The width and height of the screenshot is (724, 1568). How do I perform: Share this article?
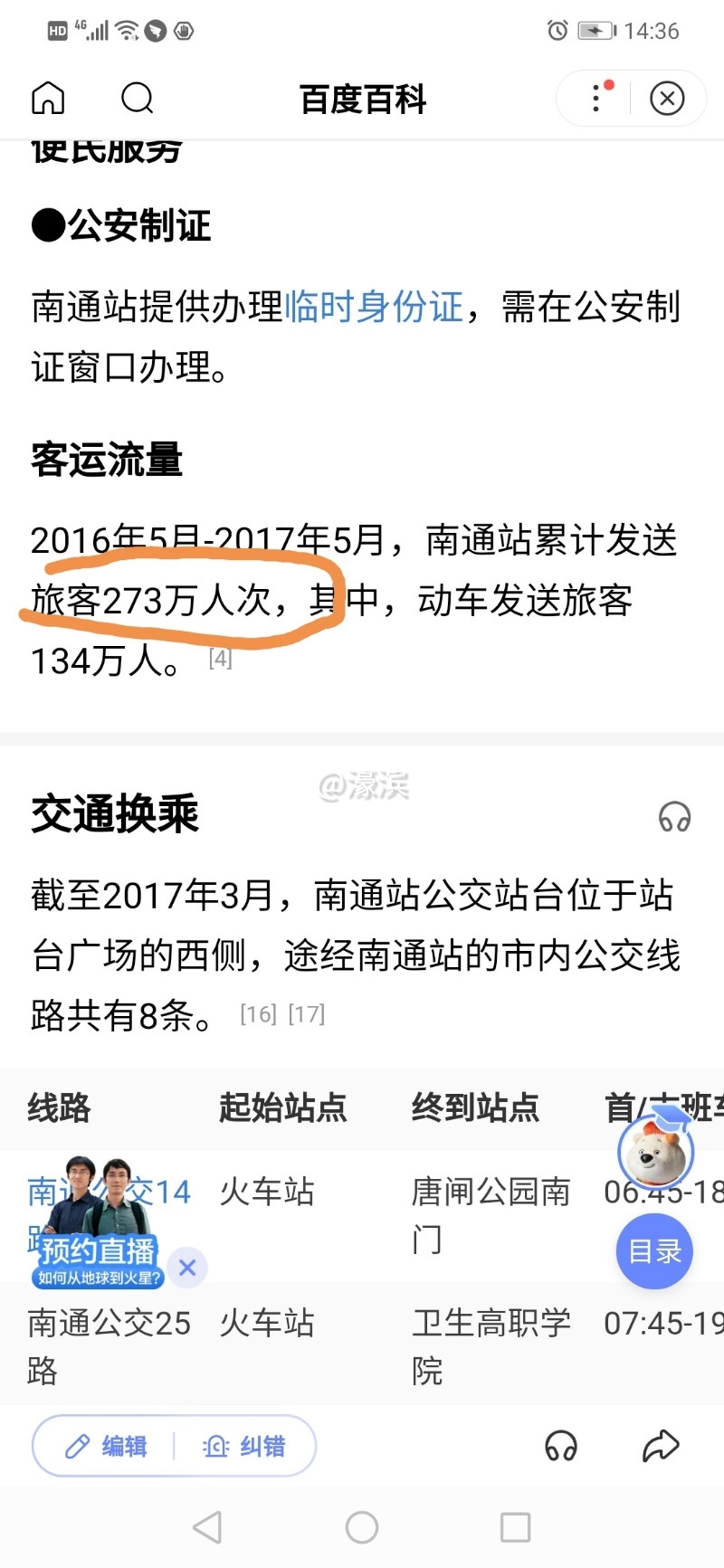pyautogui.click(x=661, y=1446)
